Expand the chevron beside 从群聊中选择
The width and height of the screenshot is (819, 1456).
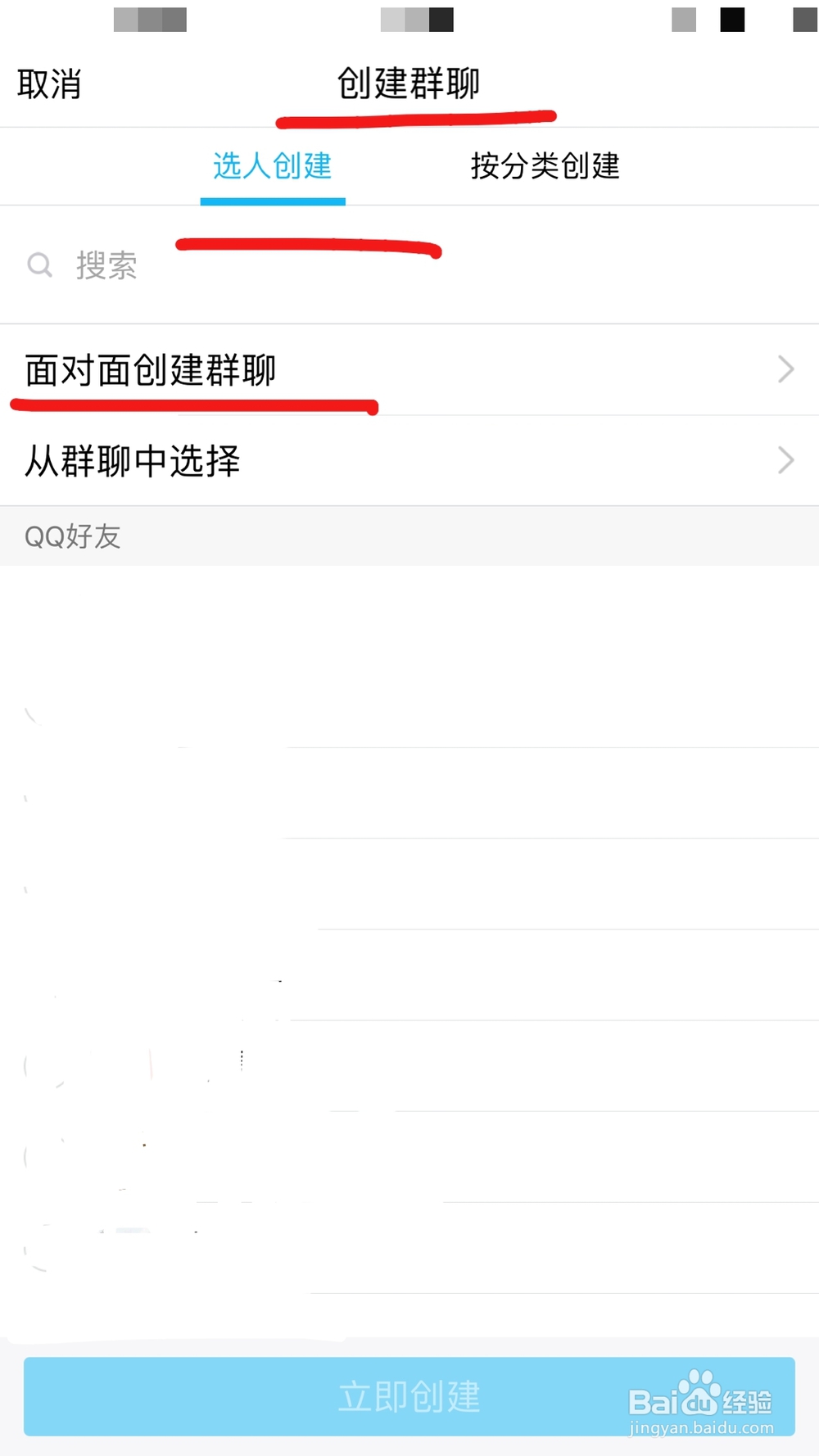[x=785, y=461]
